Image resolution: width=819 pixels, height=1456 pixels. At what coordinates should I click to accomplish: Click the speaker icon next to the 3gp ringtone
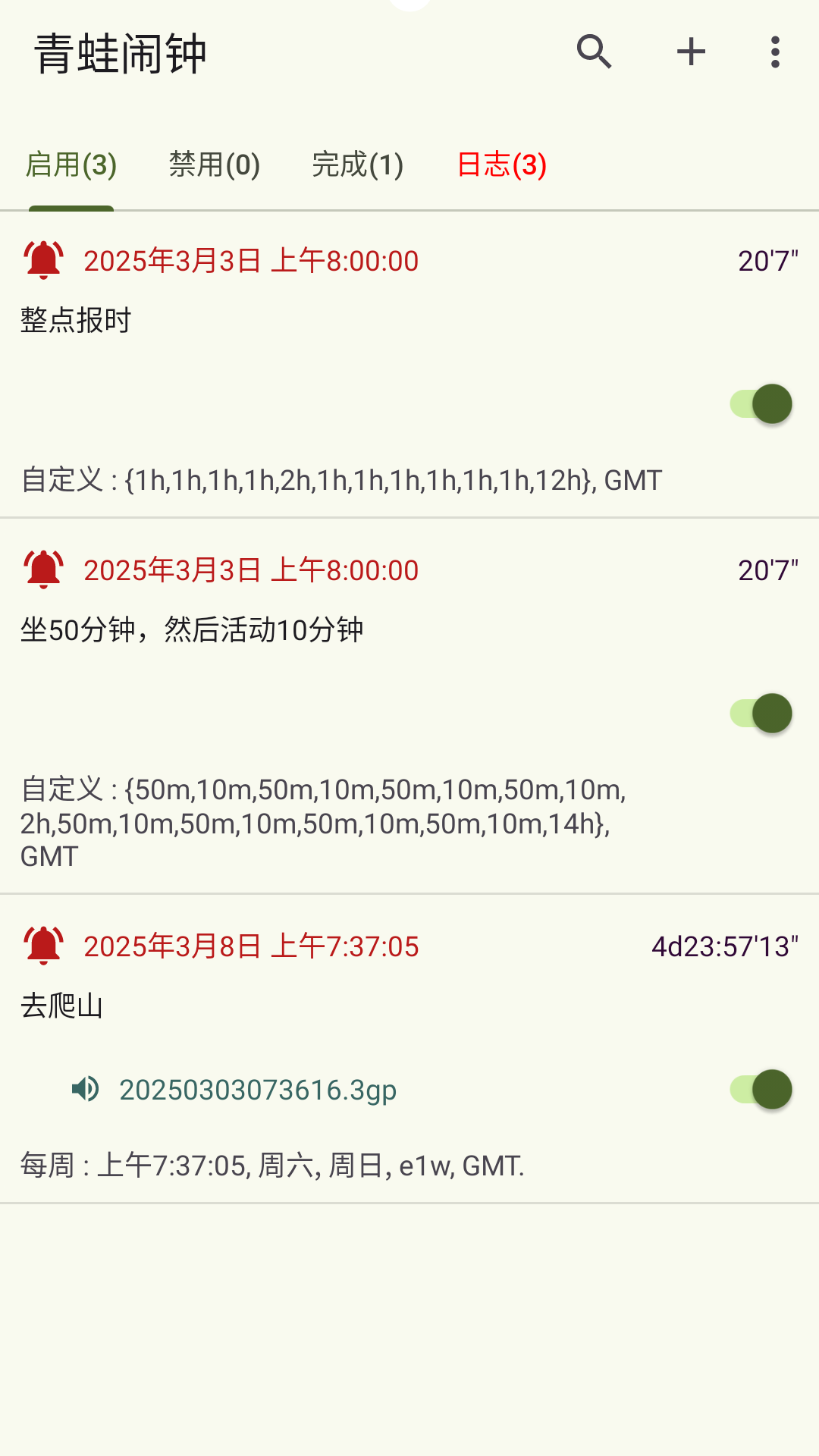click(88, 1089)
